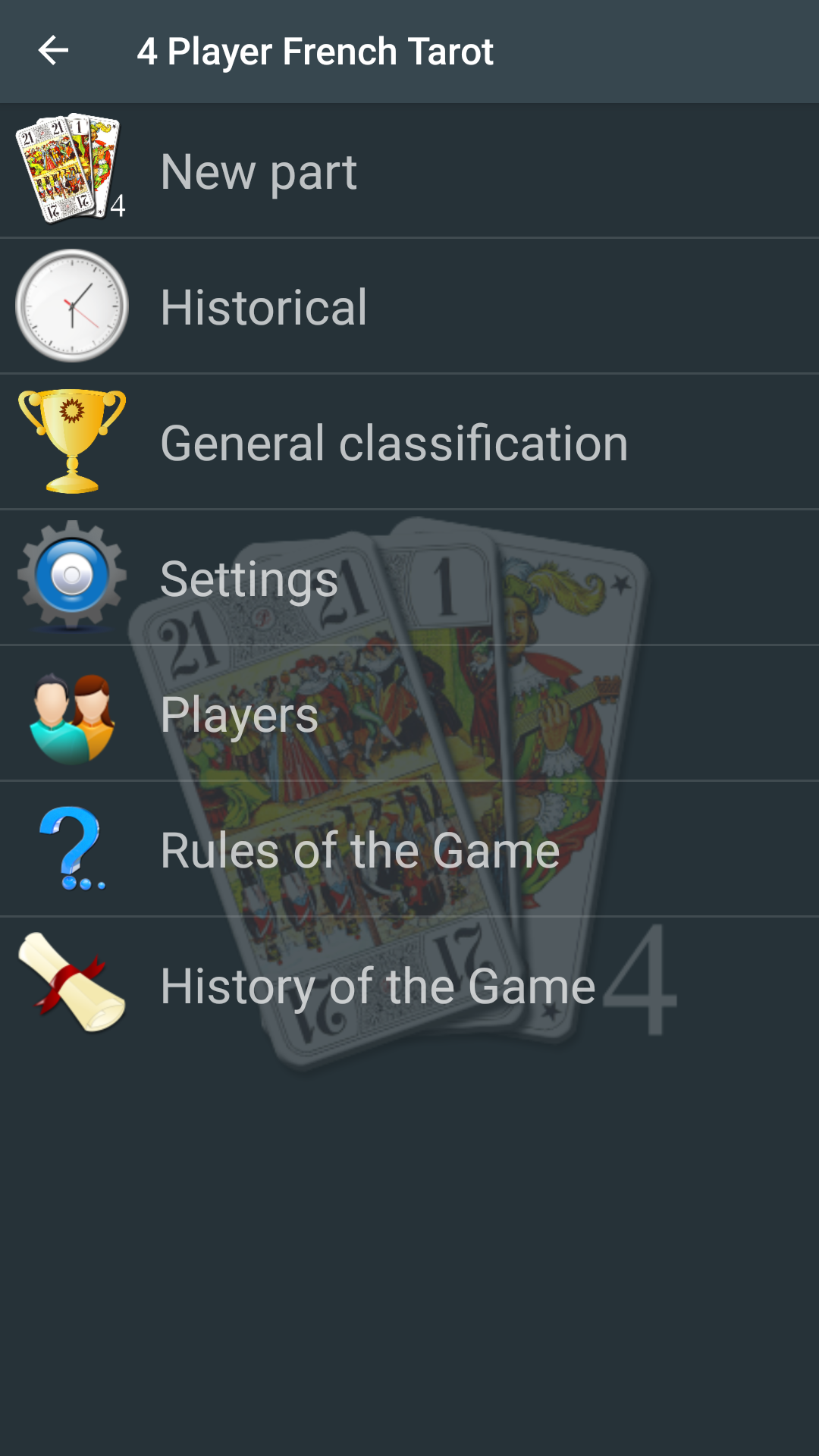Tap the 4 Player French Tarot title
The image size is (819, 1456).
[x=316, y=51]
